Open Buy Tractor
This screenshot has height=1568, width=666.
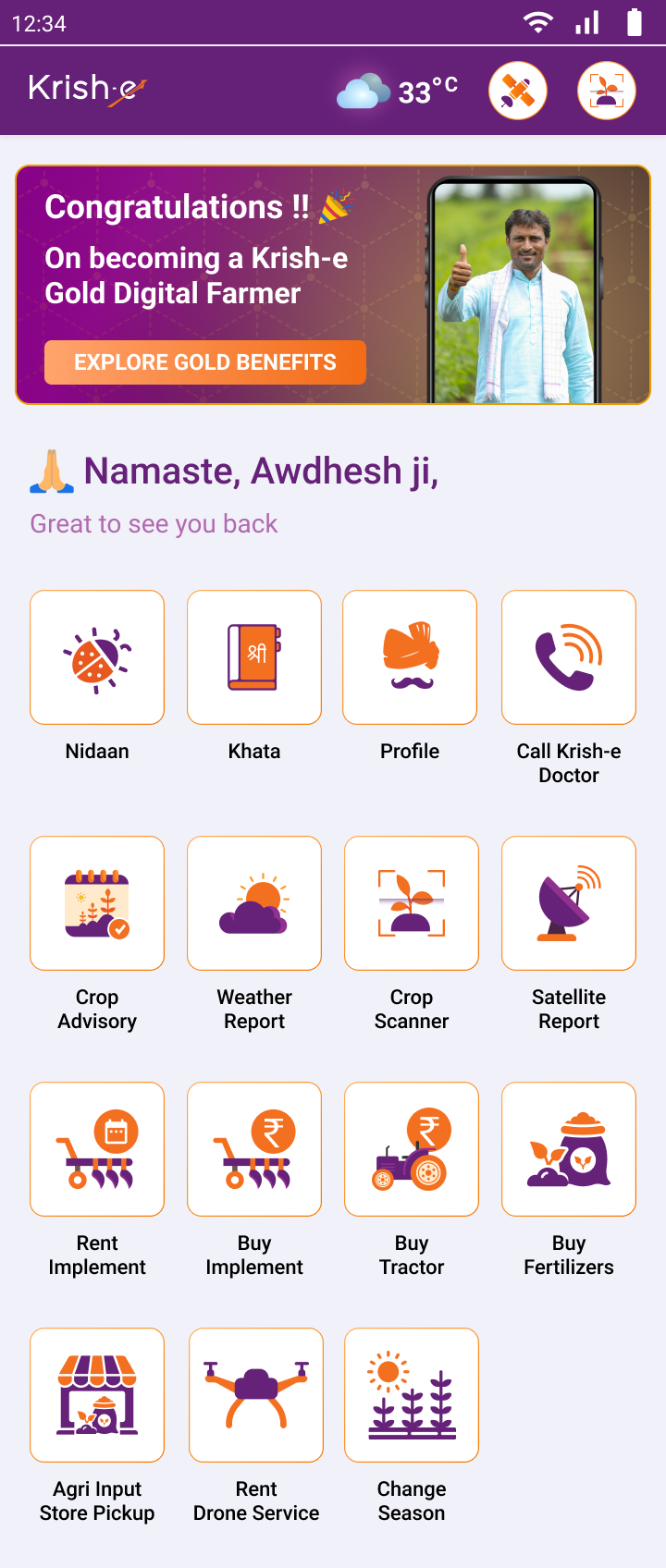tap(412, 1149)
